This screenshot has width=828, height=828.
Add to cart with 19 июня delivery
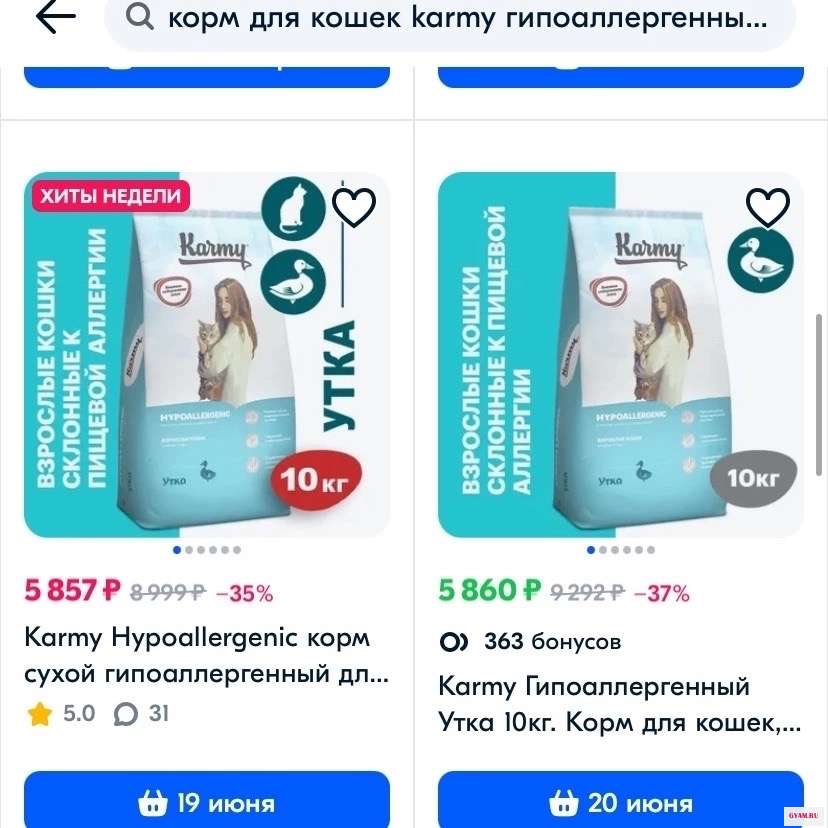[x=206, y=802]
